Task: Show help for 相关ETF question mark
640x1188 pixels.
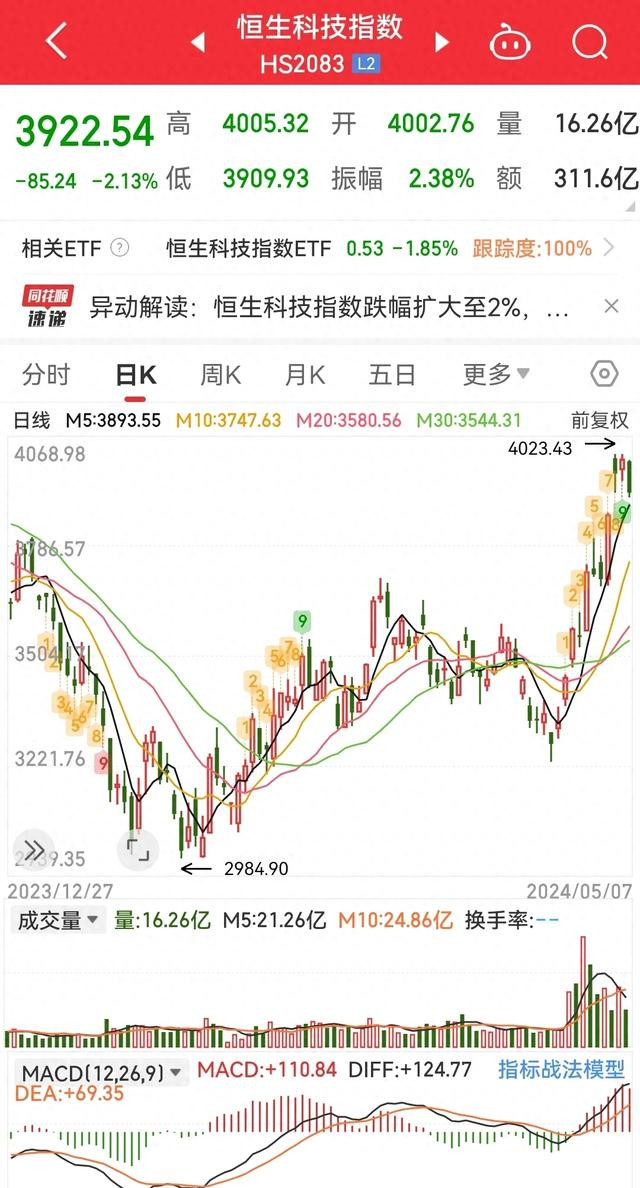Action: pyautogui.click(x=120, y=248)
